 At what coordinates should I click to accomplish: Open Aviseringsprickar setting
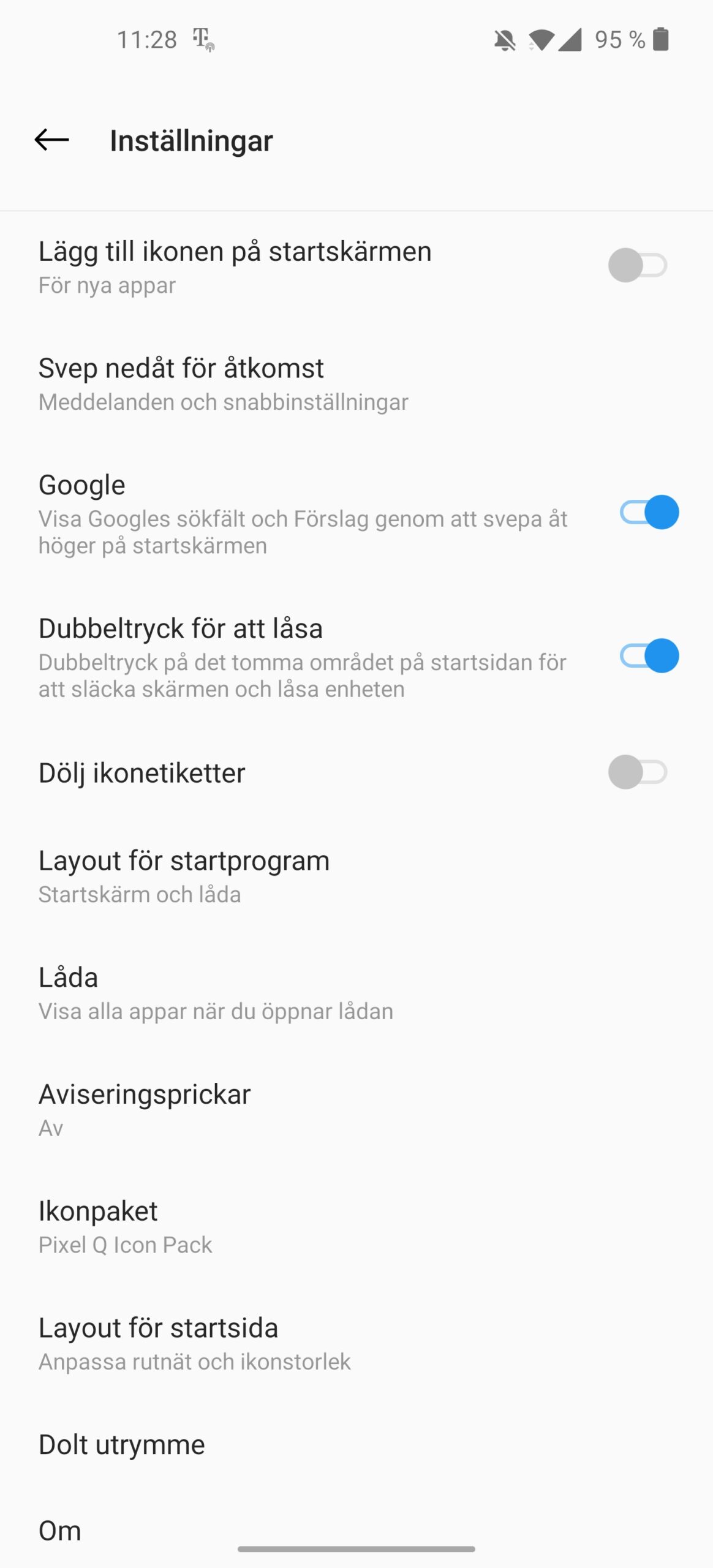[x=356, y=1110]
